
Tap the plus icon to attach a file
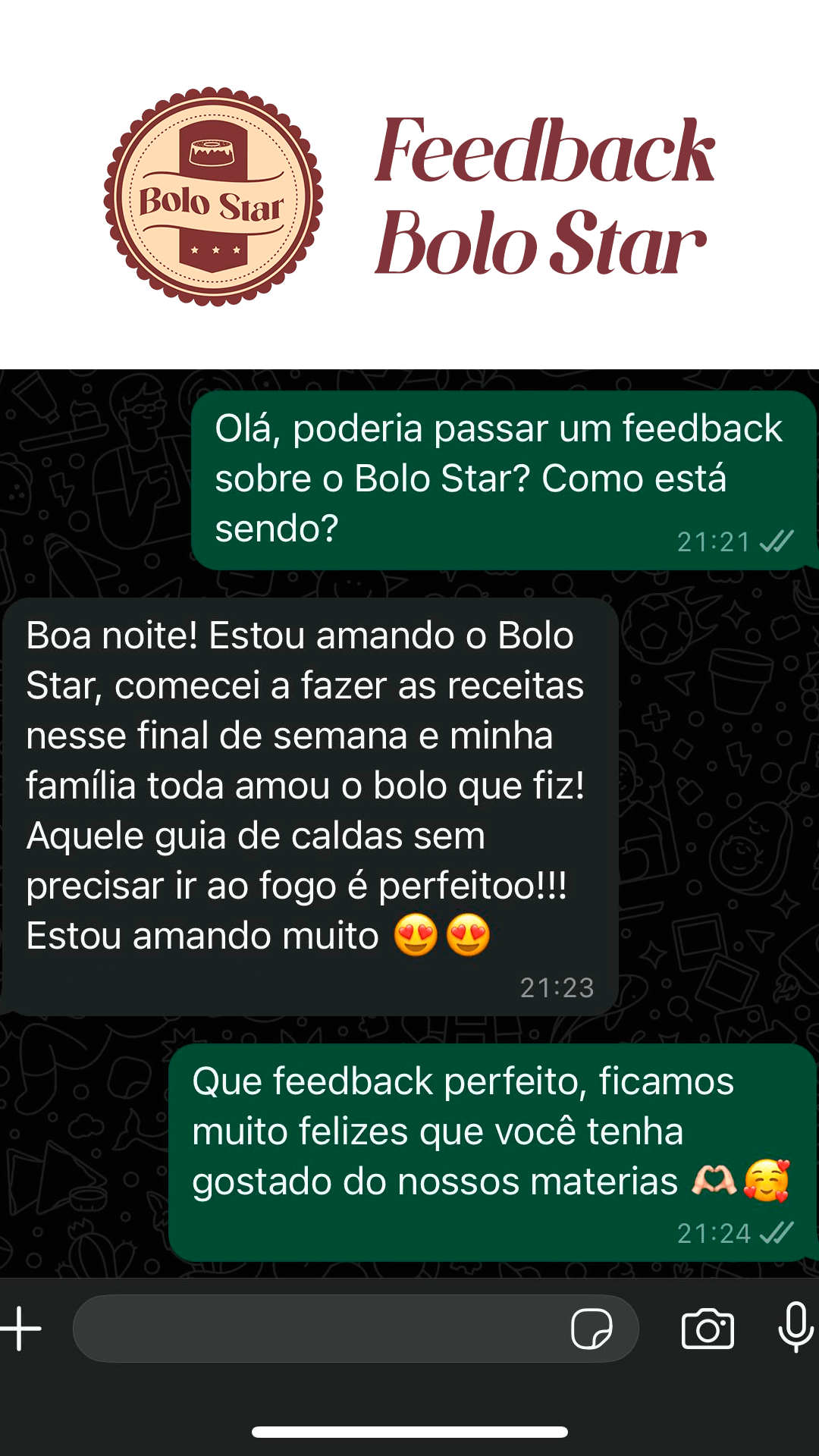[20, 1329]
